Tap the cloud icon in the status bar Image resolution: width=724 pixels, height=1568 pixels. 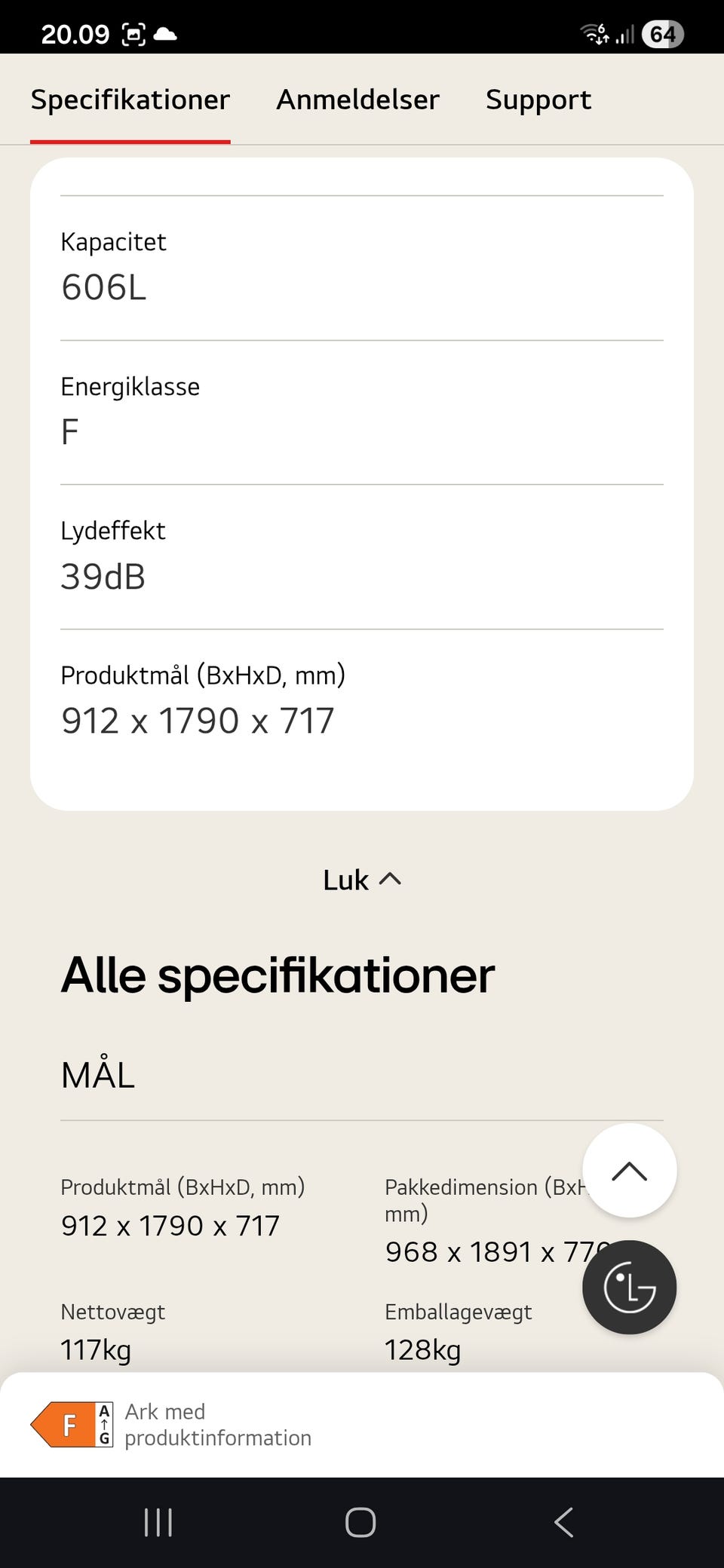point(167,33)
